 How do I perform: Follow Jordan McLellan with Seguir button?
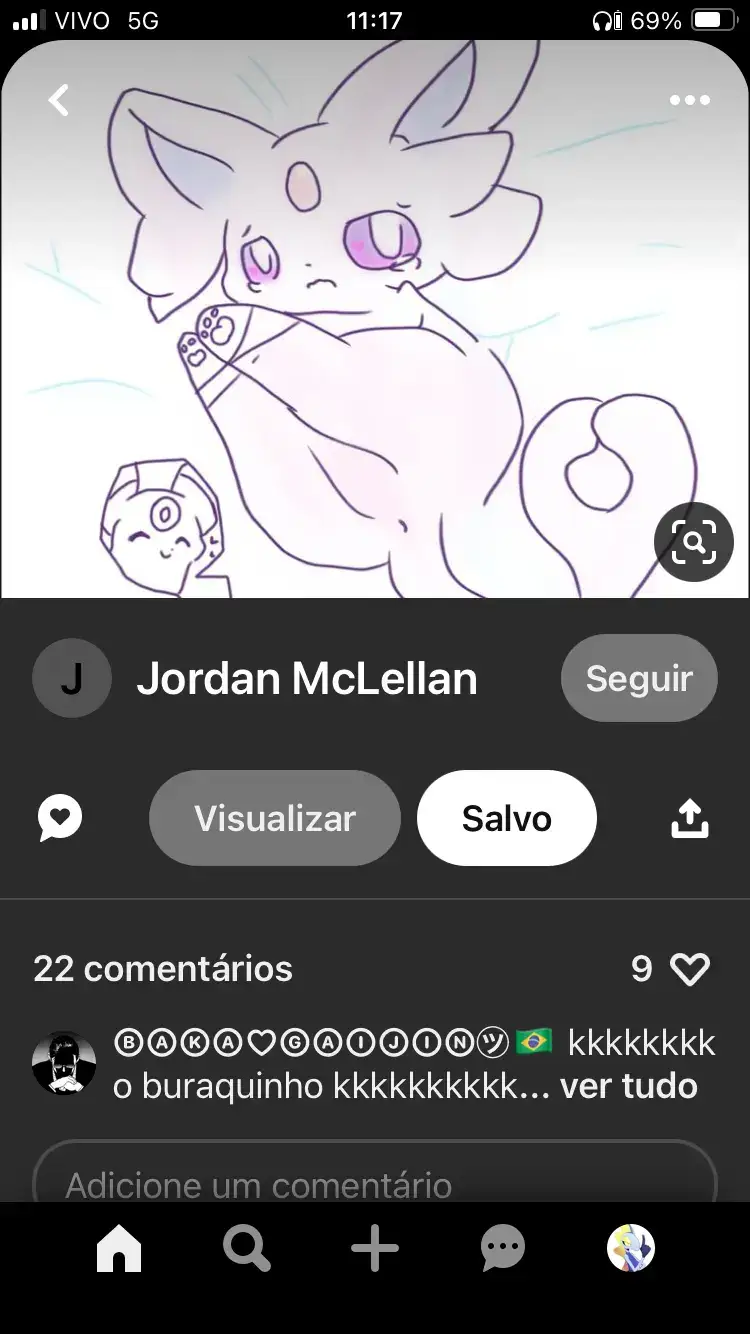click(x=639, y=679)
